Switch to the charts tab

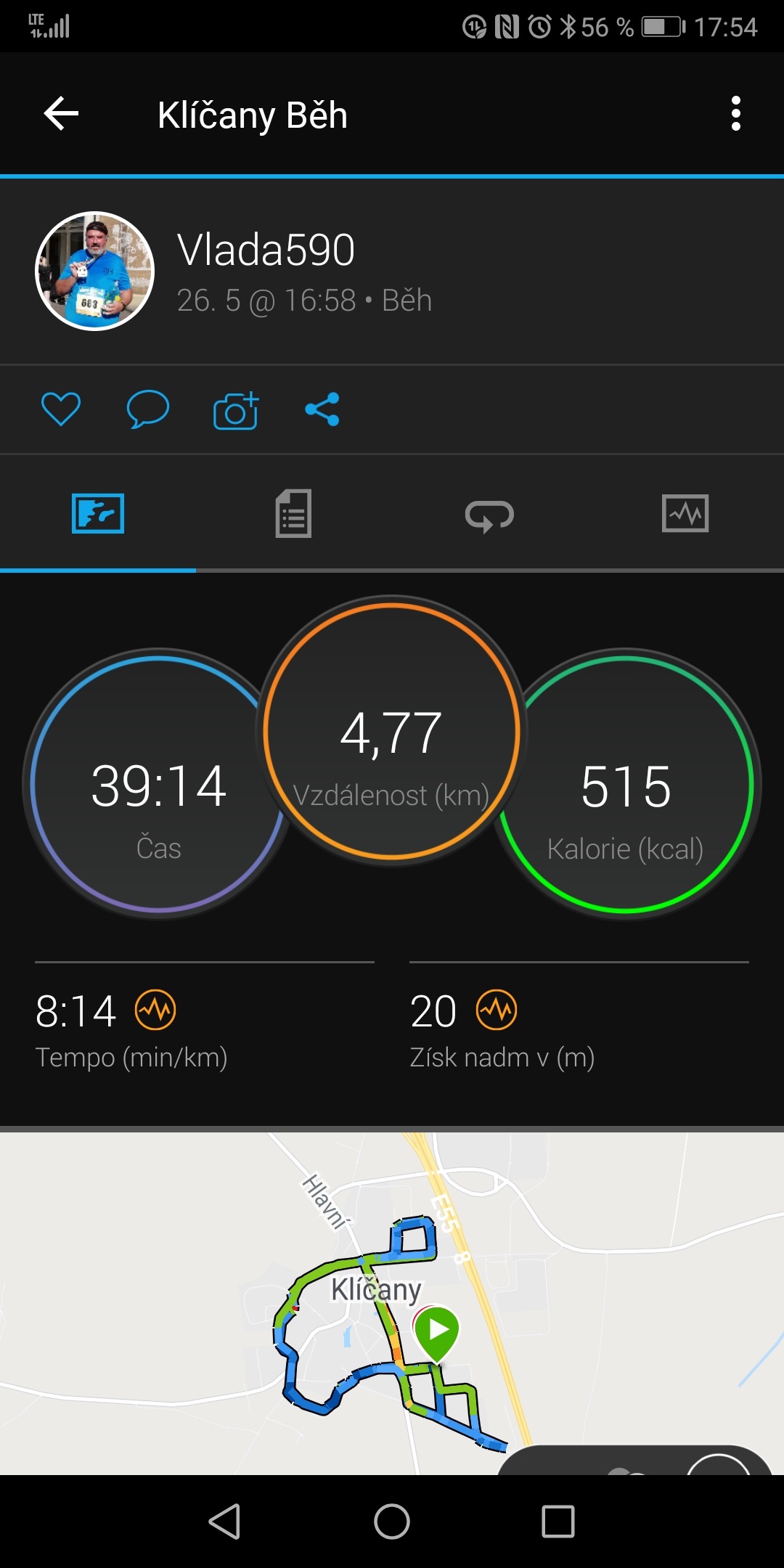pyautogui.click(x=685, y=513)
